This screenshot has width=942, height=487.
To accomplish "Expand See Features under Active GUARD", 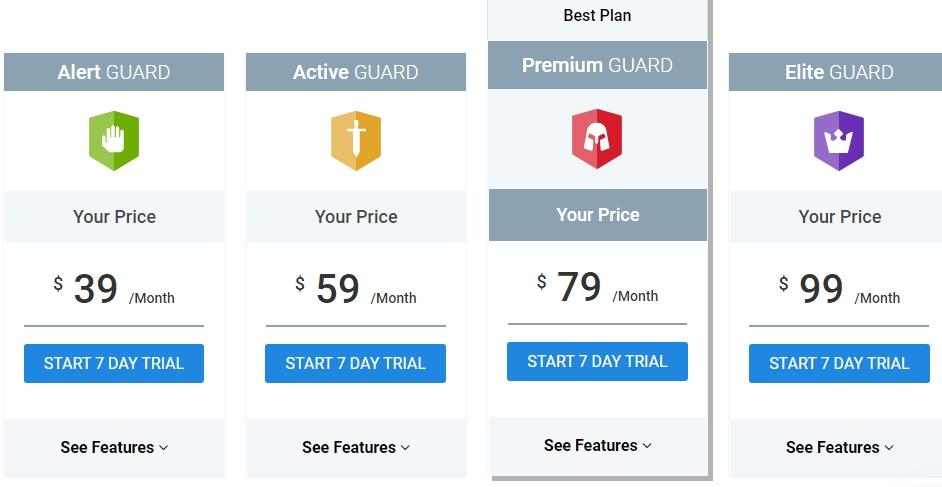I will [355, 447].
